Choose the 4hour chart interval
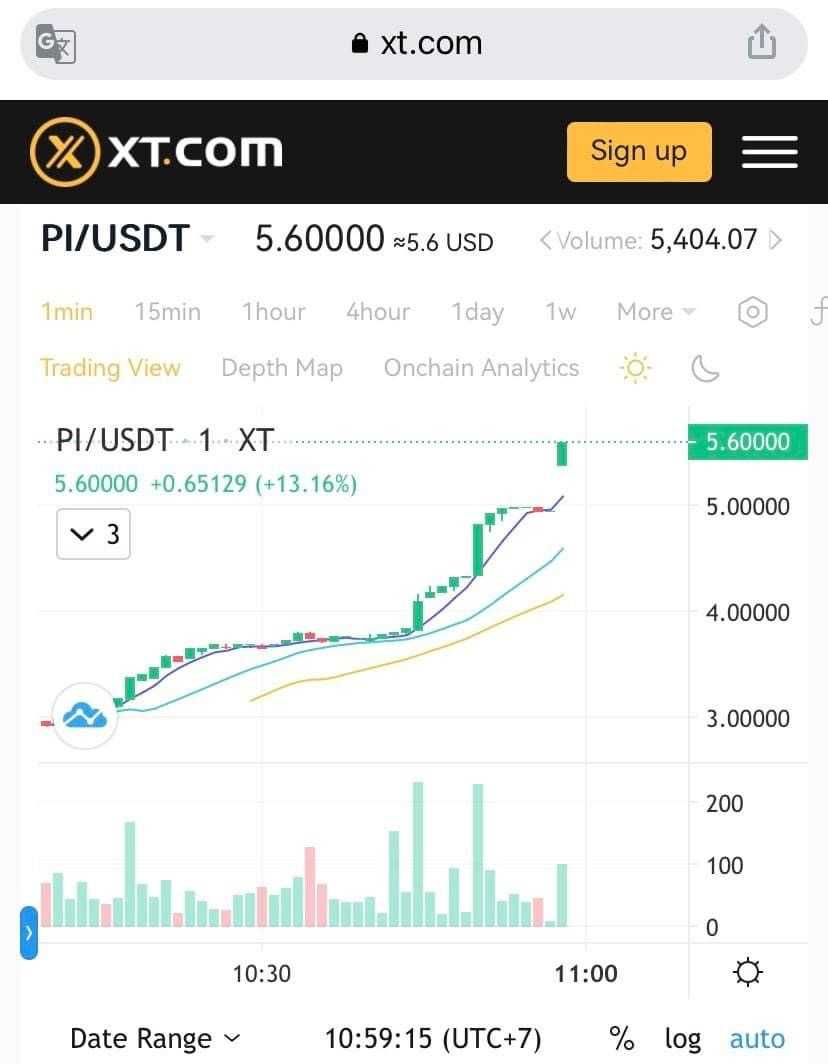This screenshot has width=828, height=1064. pyautogui.click(x=377, y=312)
